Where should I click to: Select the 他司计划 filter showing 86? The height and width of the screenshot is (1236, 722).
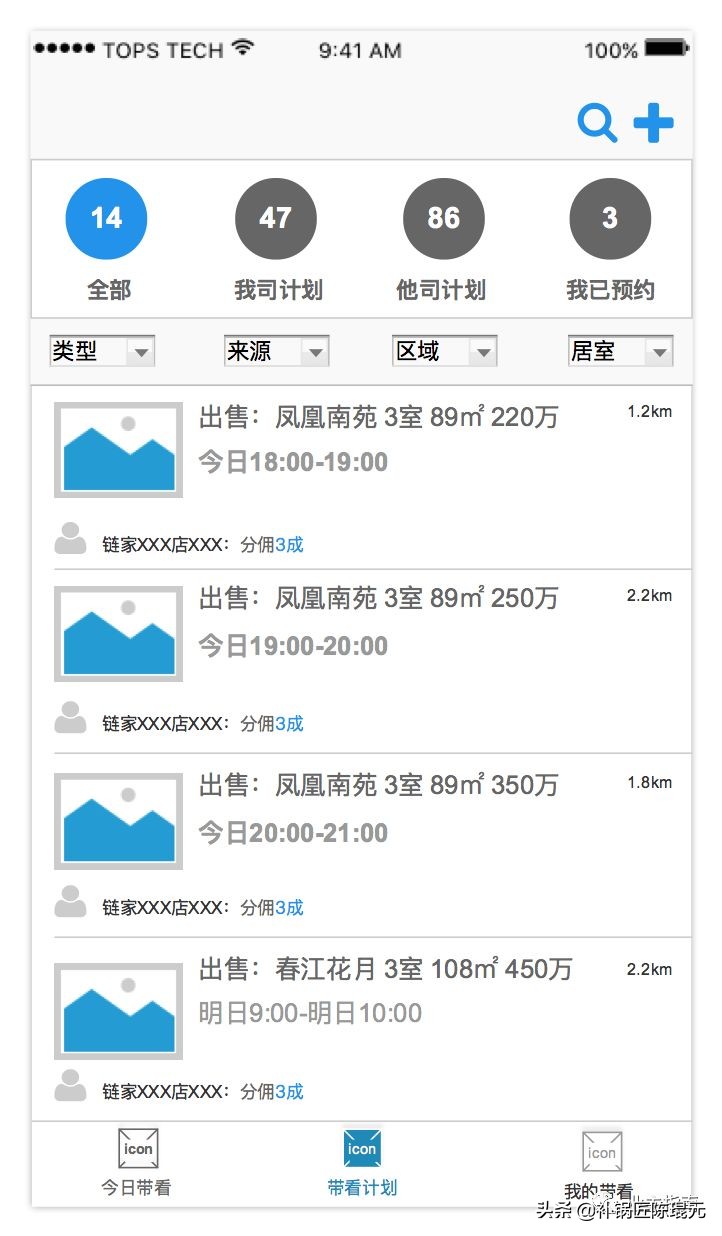point(443,217)
